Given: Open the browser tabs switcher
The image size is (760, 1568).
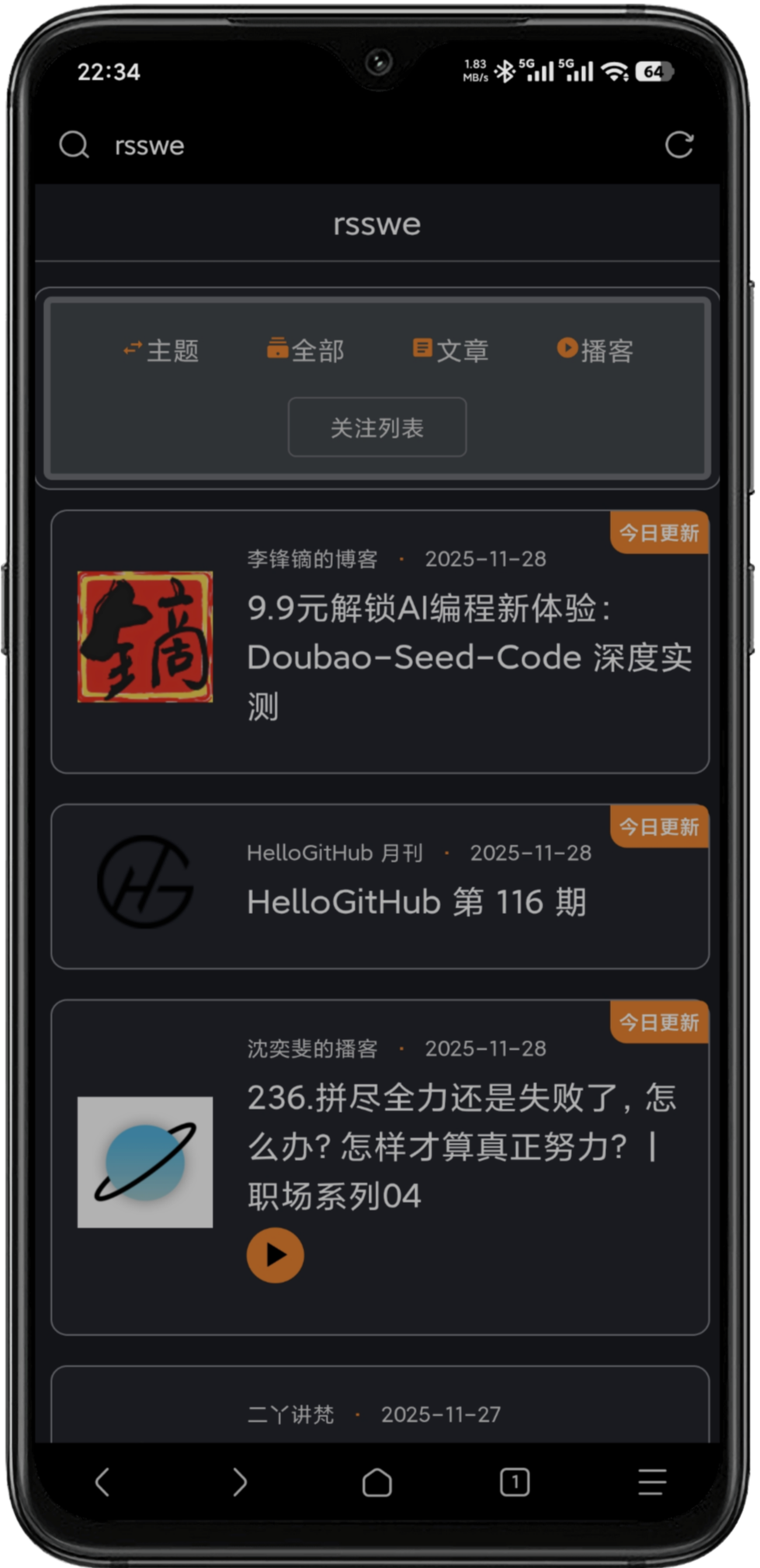Looking at the screenshot, I should 514,1482.
